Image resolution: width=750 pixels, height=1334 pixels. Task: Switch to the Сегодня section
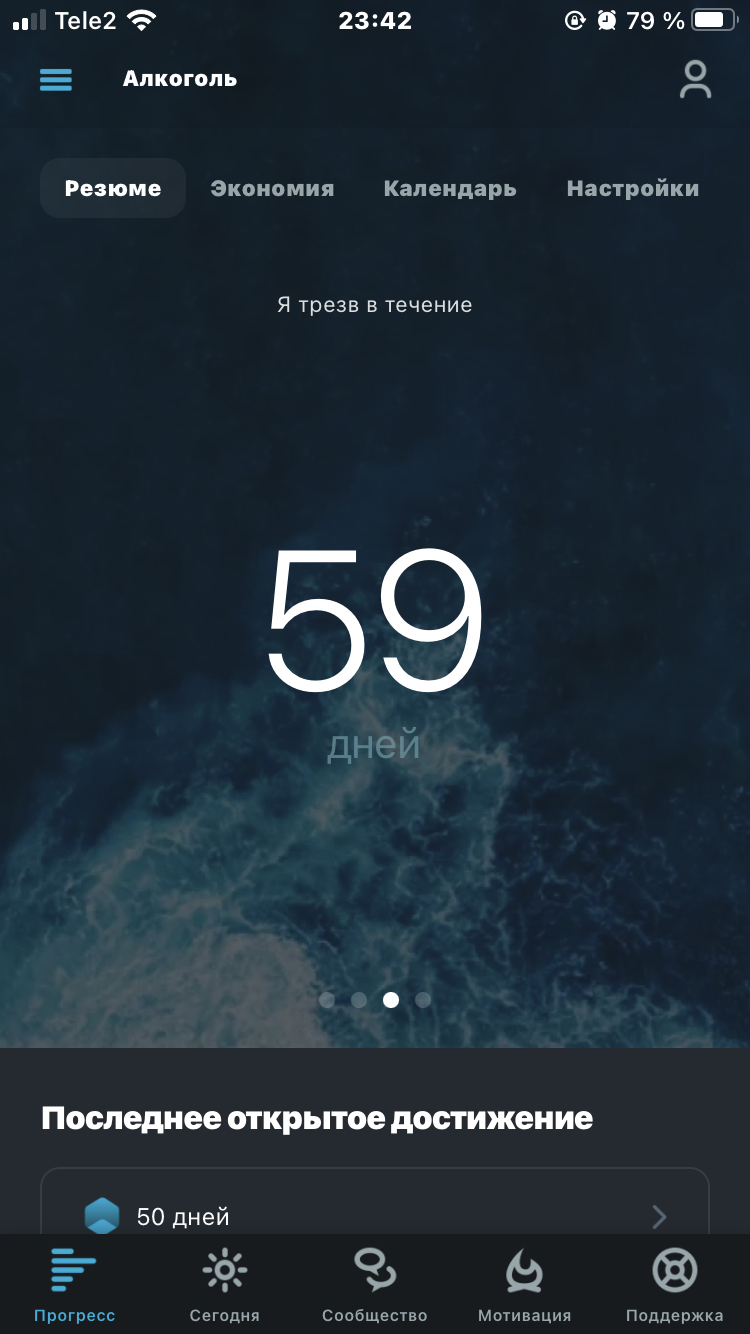[x=225, y=1285]
